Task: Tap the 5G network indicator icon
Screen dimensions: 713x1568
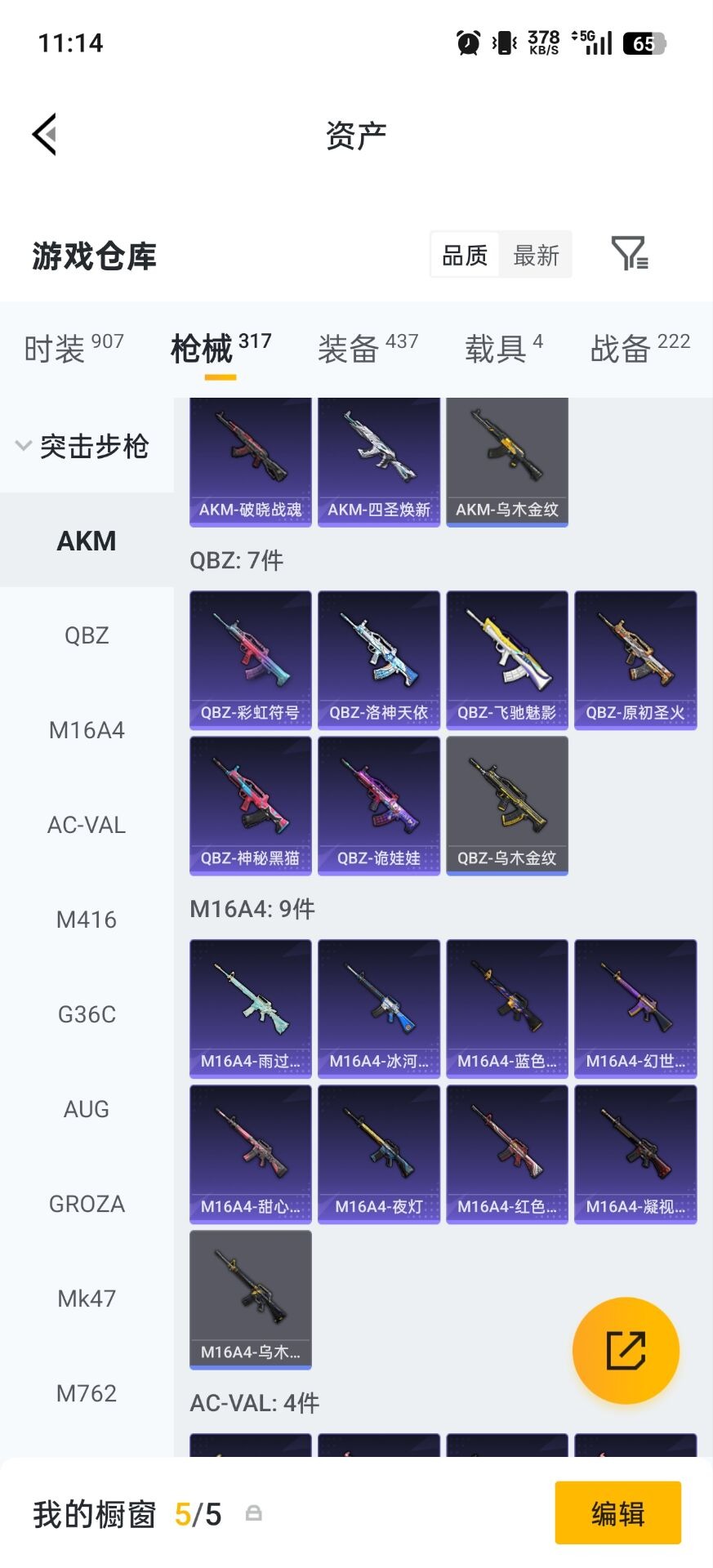Action: coord(582,36)
